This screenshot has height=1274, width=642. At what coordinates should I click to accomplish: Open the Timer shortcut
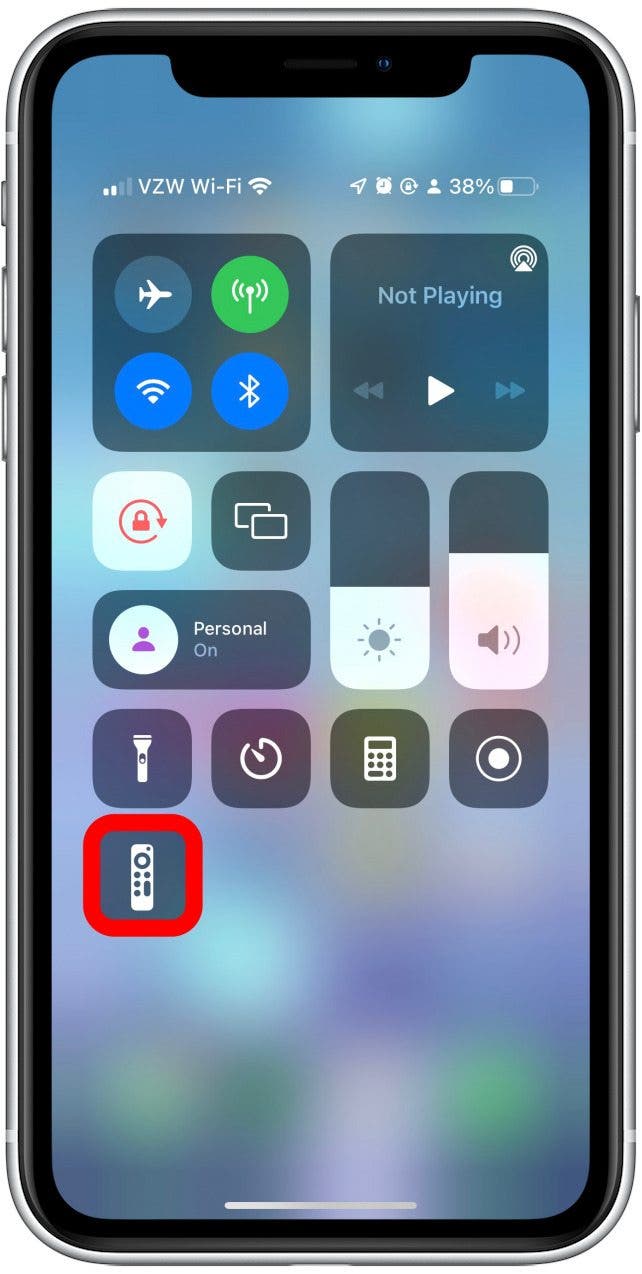[260, 759]
